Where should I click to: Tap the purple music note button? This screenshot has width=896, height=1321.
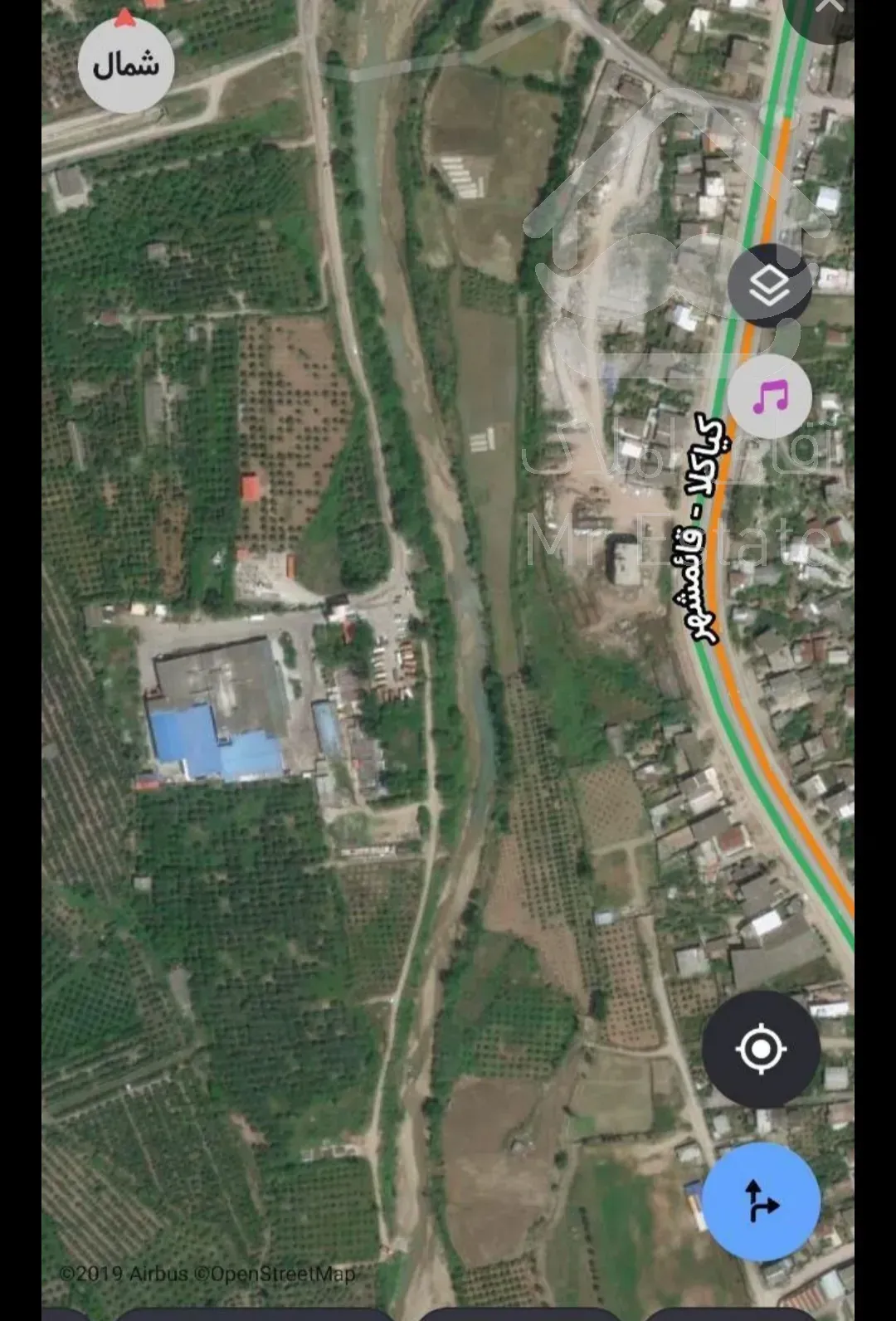(770, 397)
